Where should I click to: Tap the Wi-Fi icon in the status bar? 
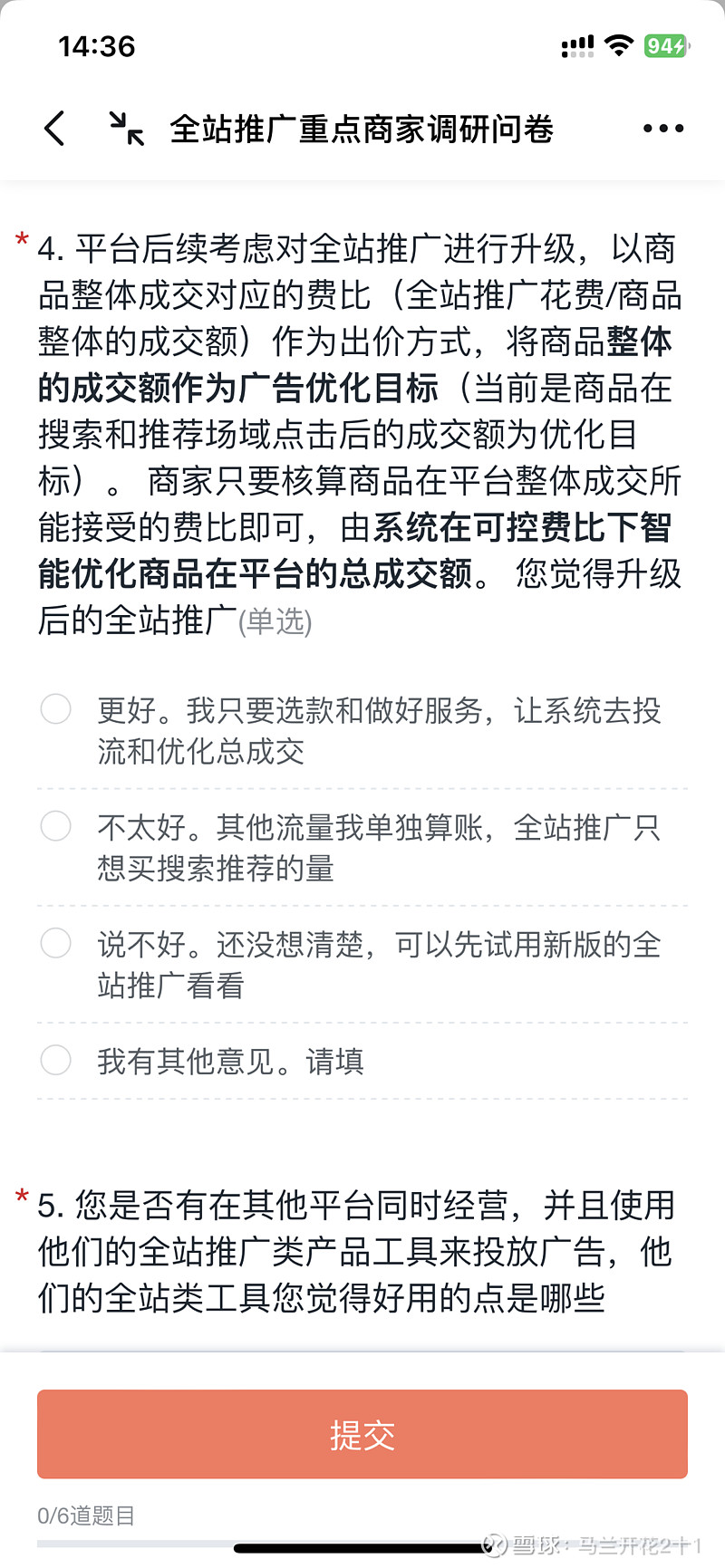619,45
